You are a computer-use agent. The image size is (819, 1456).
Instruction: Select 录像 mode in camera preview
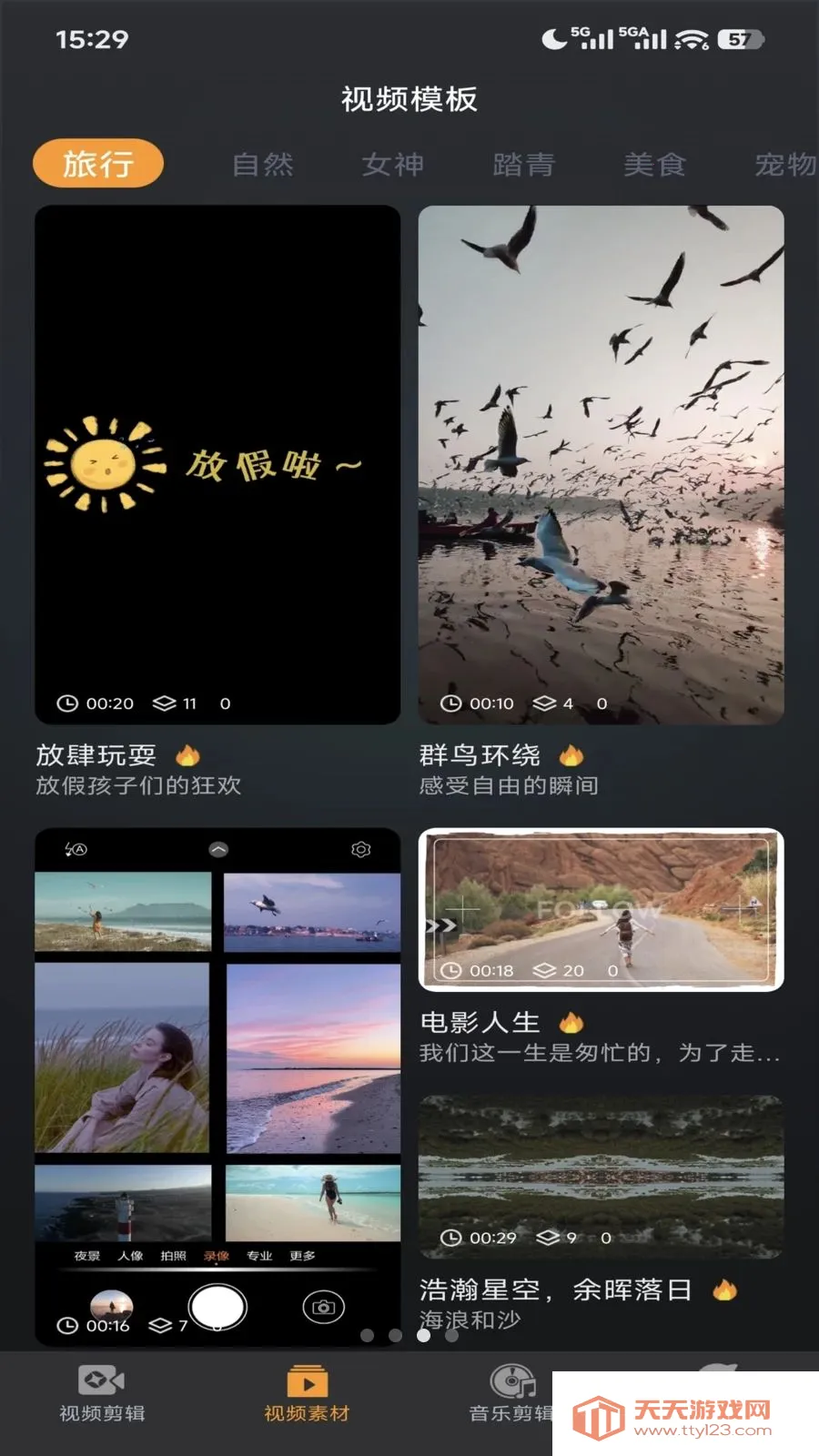216,1256
